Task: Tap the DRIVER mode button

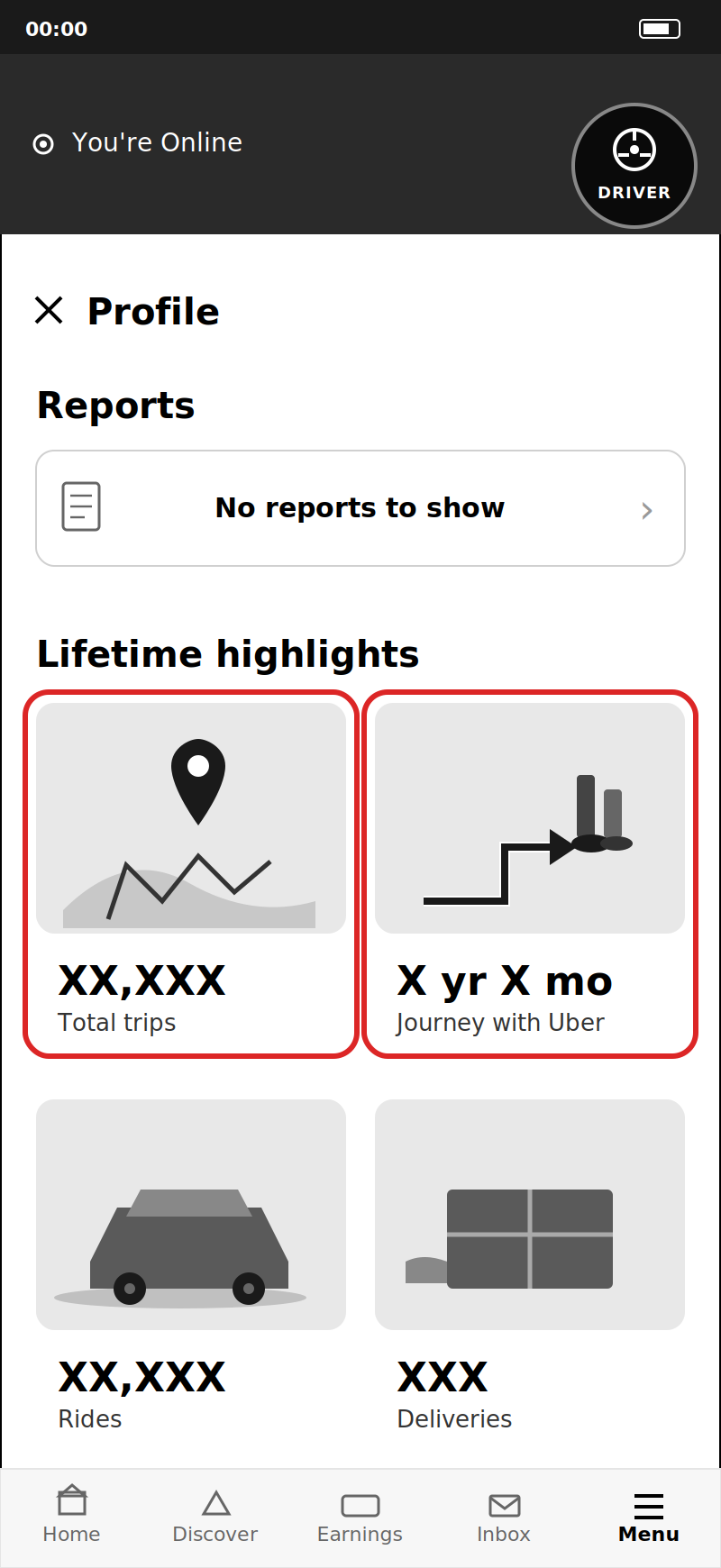Action: tap(634, 166)
